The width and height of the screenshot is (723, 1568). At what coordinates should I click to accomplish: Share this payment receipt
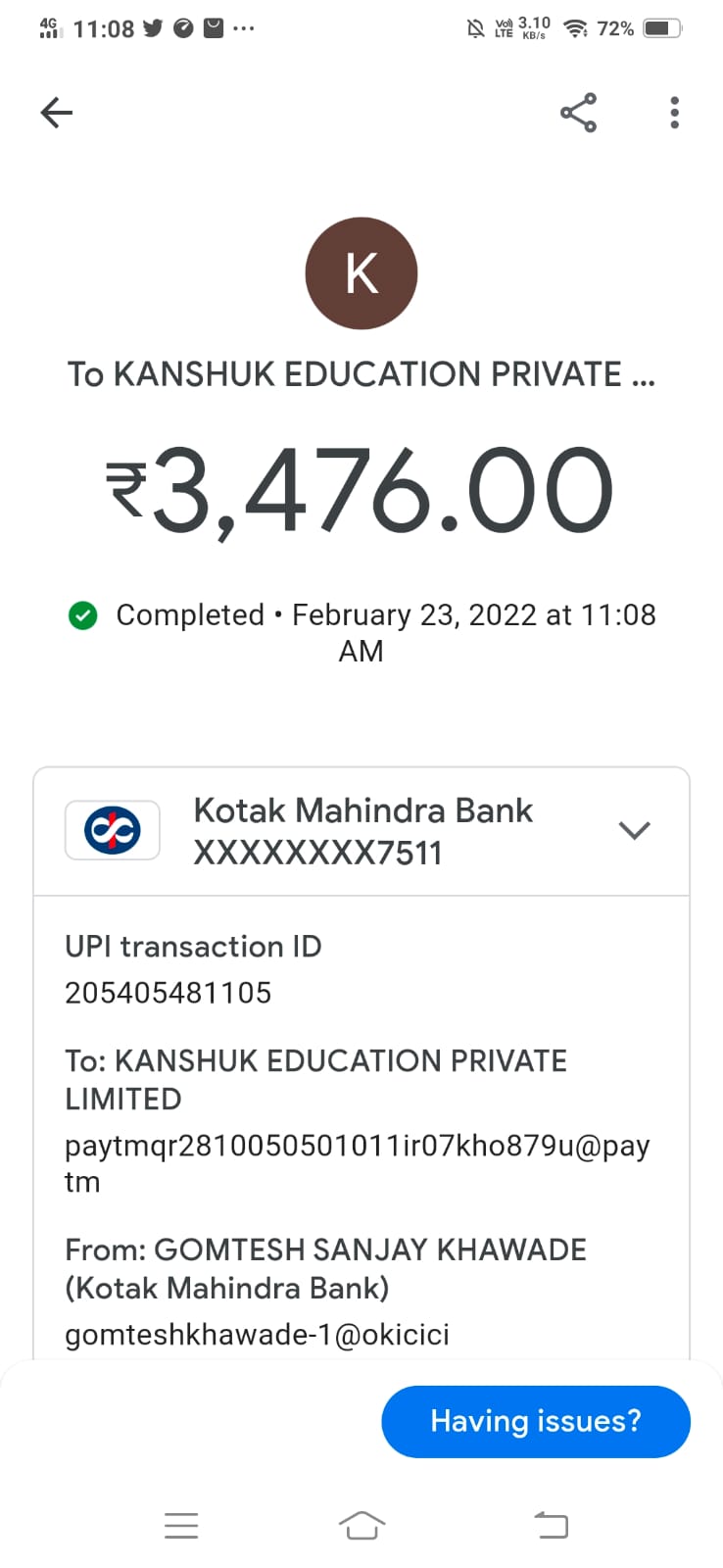pos(578,113)
